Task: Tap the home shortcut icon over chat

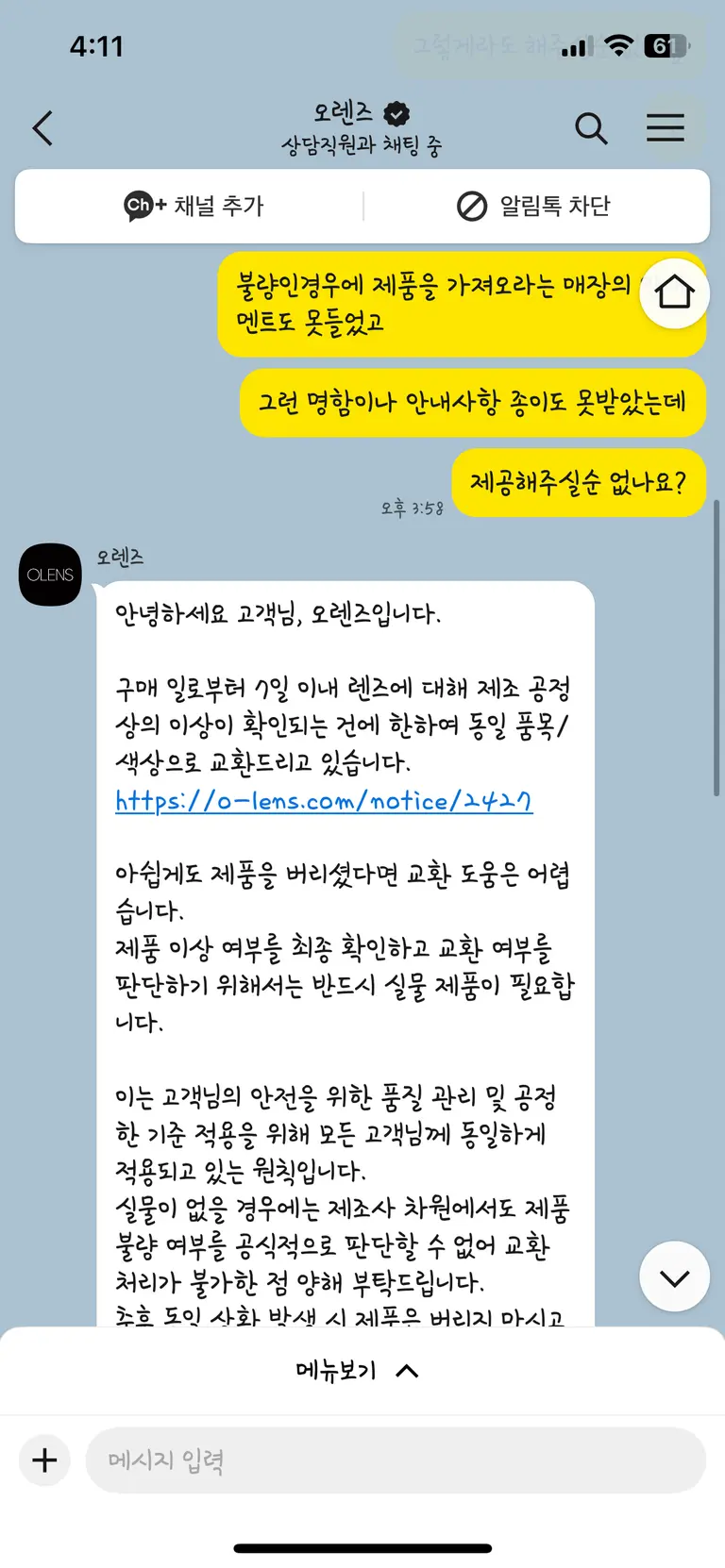Action: point(674,293)
